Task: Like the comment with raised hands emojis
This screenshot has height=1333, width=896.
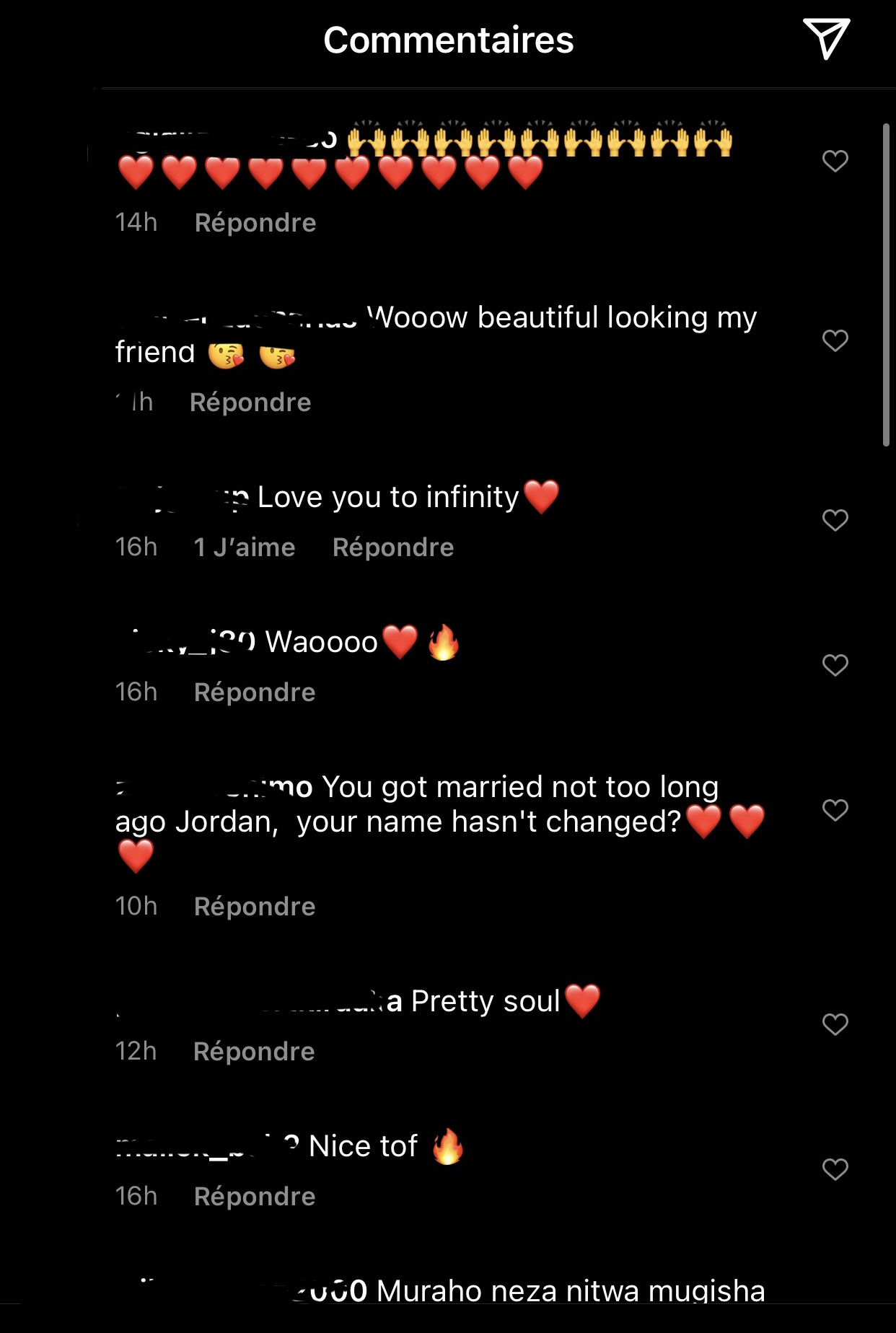Action: coord(835,160)
